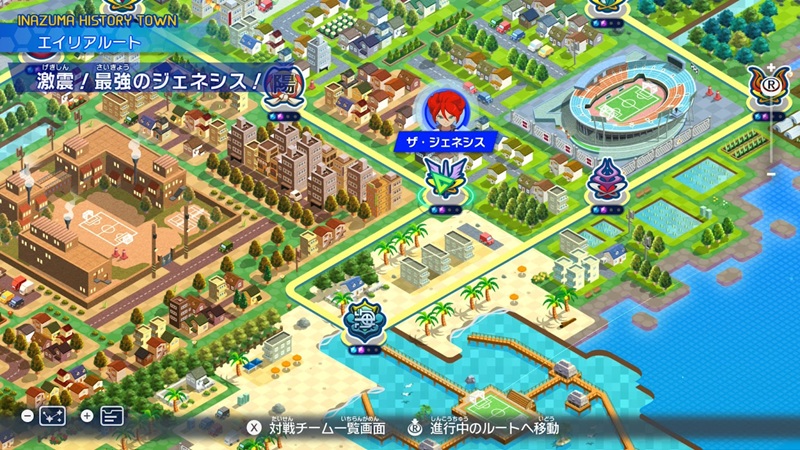Select the R emblem node by the coast
The height and width of the screenshot is (450, 800).
coord(770,88)
